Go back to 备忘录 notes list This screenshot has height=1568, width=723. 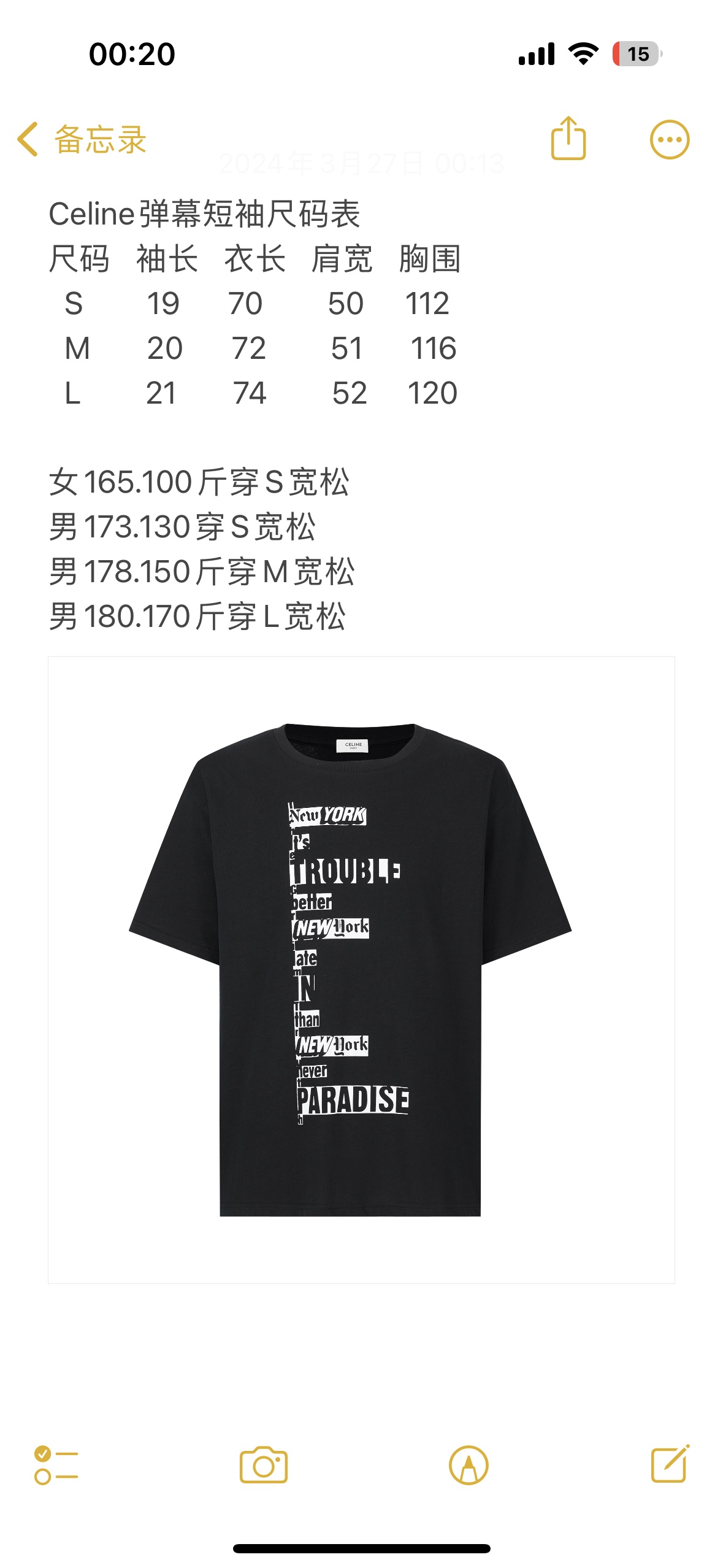82,139
